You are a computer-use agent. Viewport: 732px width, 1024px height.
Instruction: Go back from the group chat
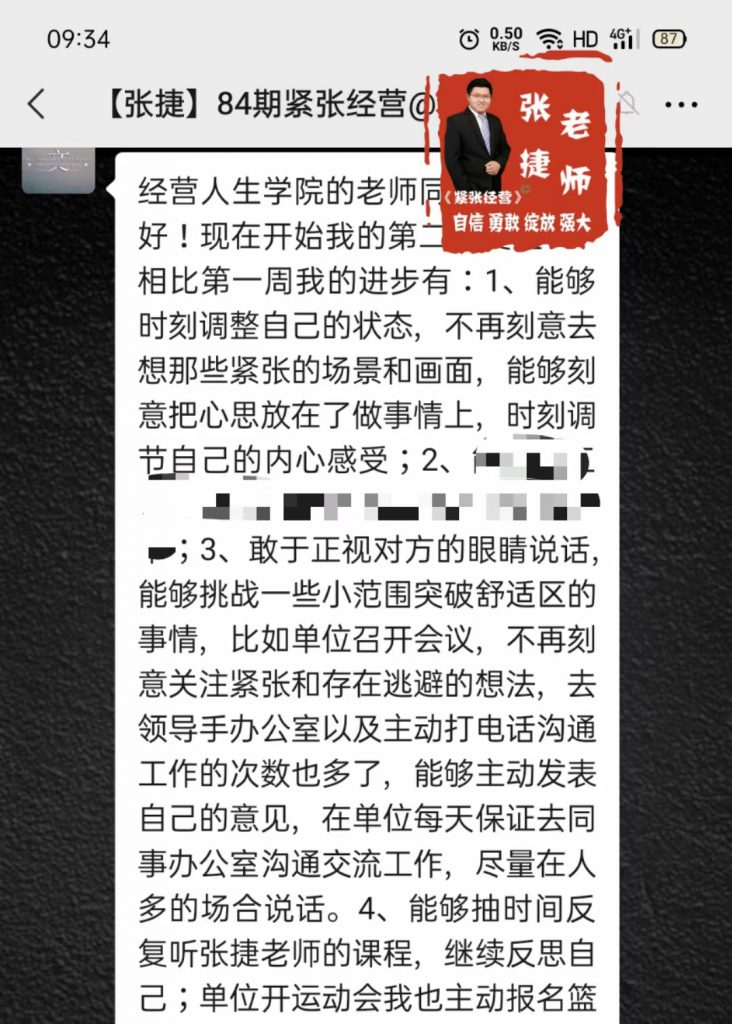pos(37,104)
